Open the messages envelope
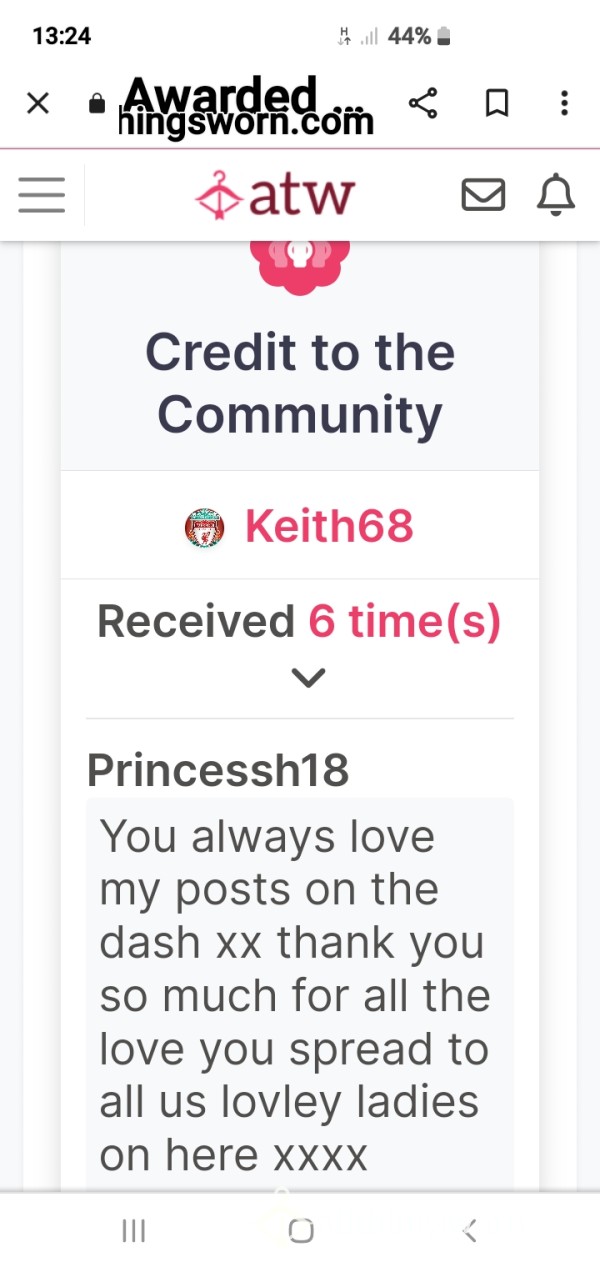The height and width of the screenshot is (1267, 600). point(483,195)
